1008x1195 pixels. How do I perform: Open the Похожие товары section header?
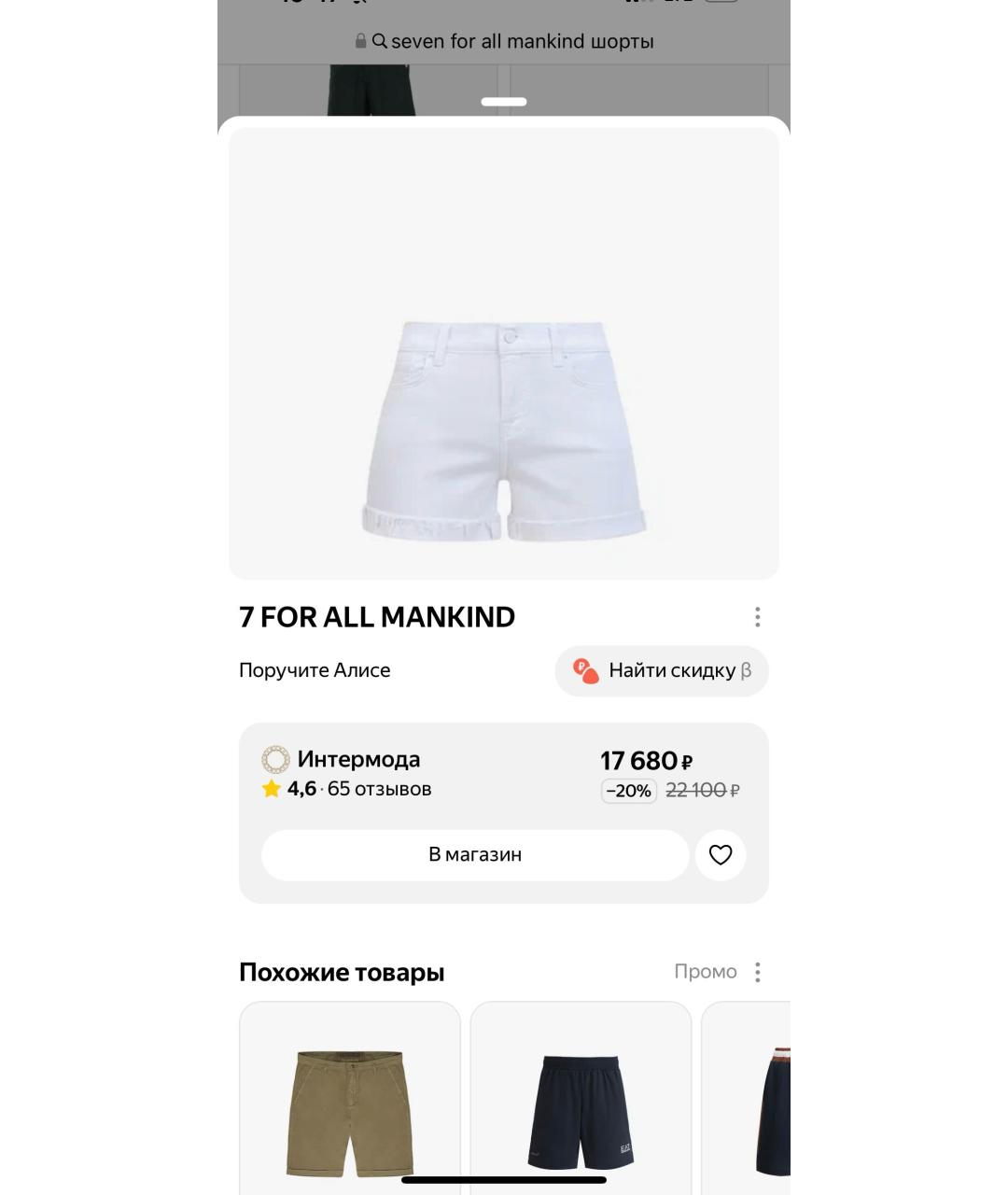point(342,971)
